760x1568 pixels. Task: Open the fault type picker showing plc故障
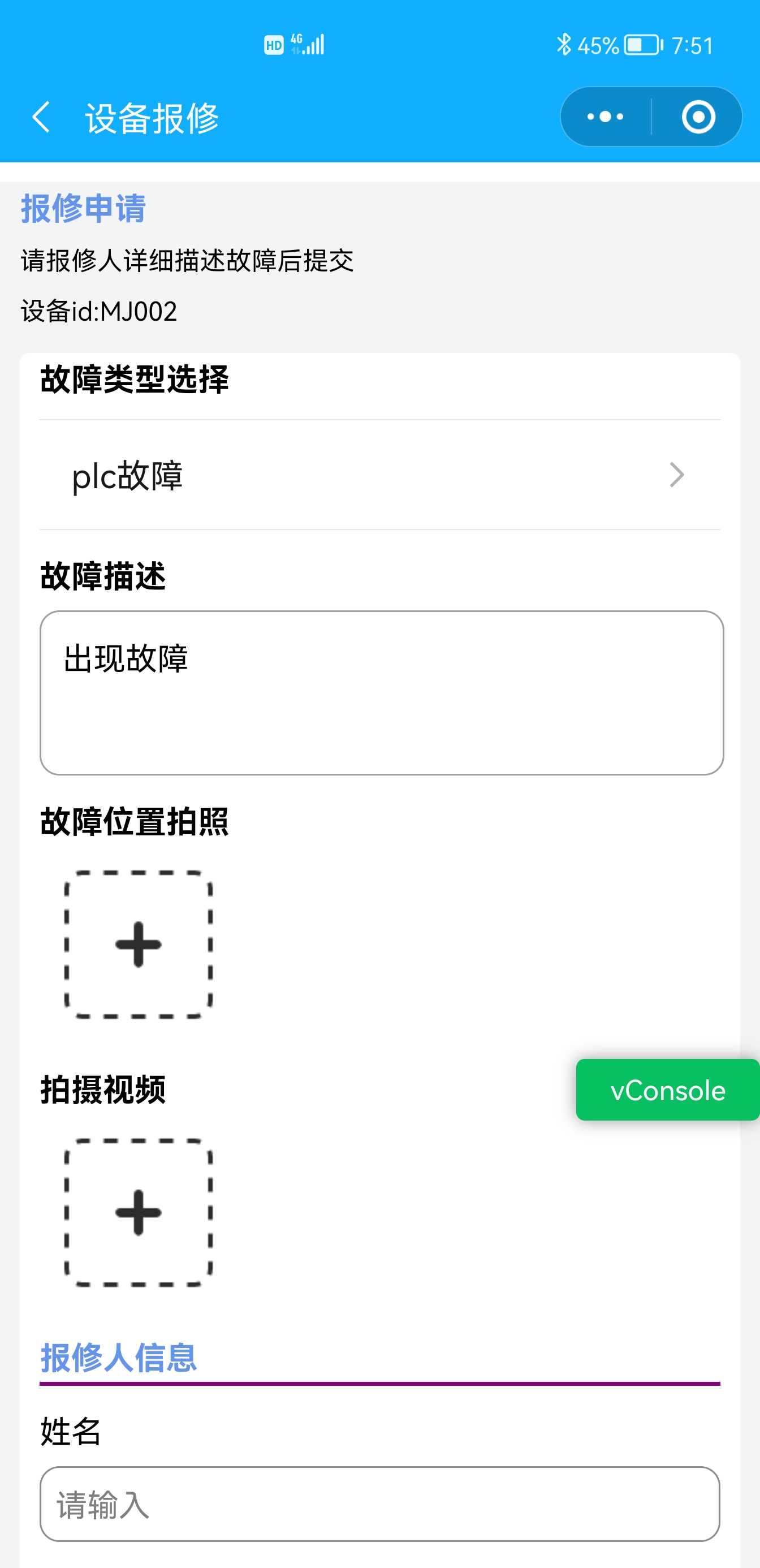tap(379, 475)
